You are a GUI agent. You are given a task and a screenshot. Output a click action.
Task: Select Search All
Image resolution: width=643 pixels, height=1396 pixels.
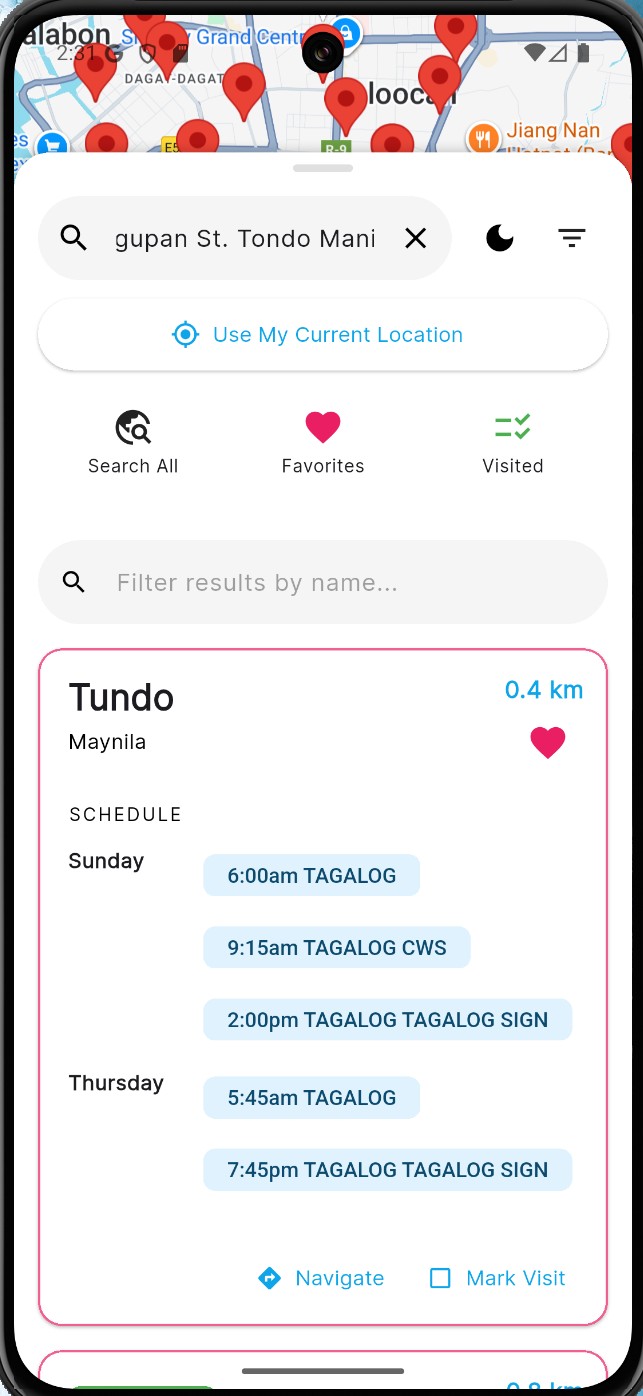[x=133, y=442]
